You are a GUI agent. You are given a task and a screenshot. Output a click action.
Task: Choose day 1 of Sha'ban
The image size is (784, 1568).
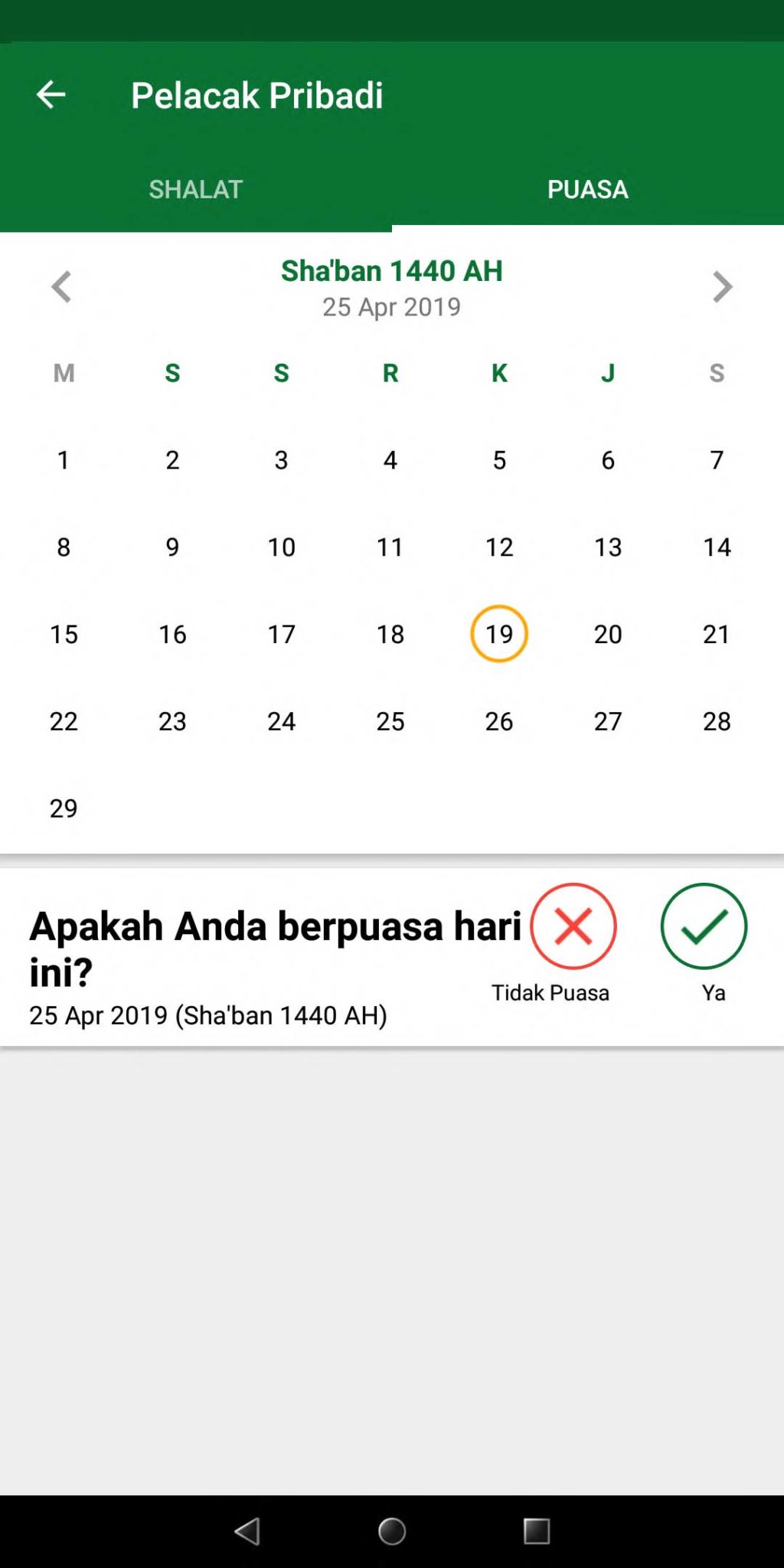tap(64, 460)
